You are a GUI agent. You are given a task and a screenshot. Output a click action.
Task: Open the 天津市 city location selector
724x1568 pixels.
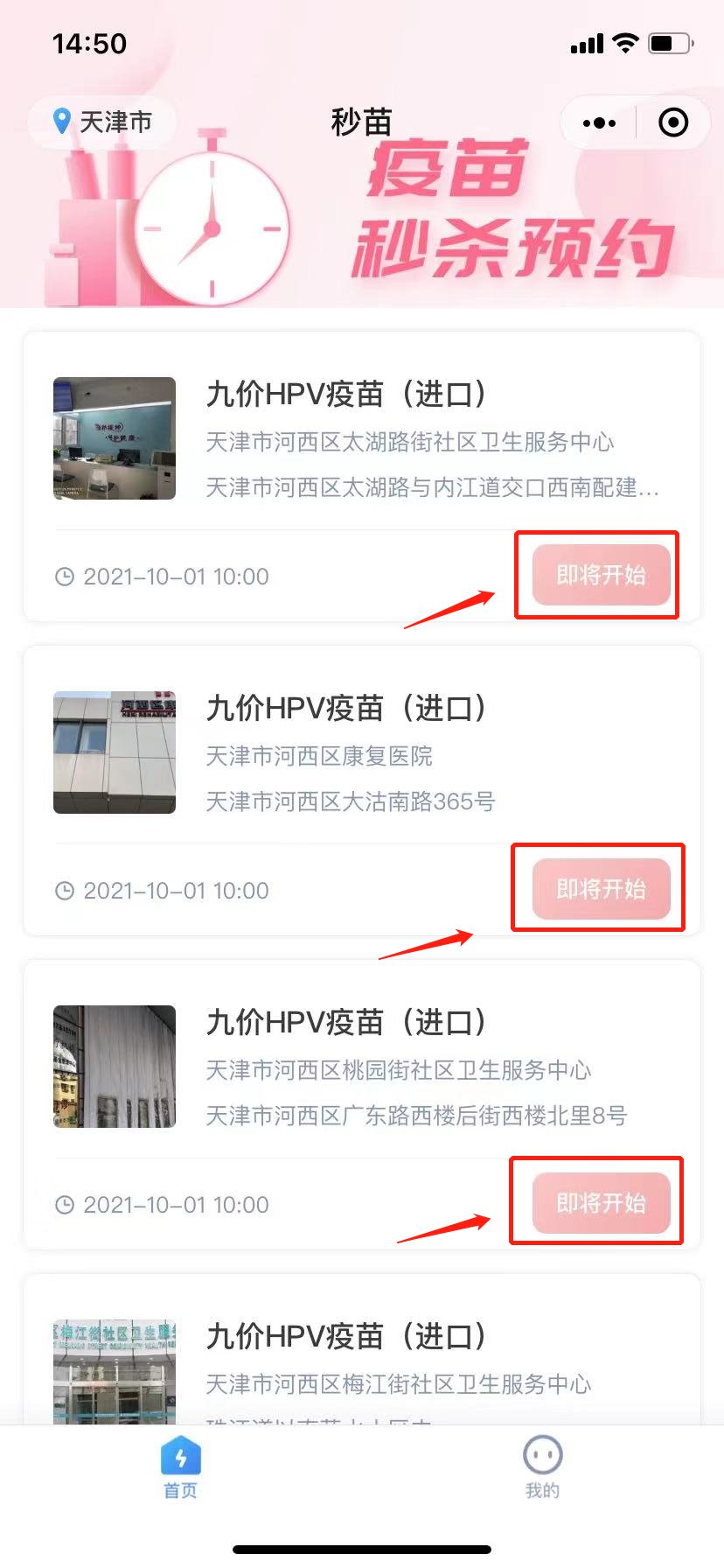coord(103,122)
